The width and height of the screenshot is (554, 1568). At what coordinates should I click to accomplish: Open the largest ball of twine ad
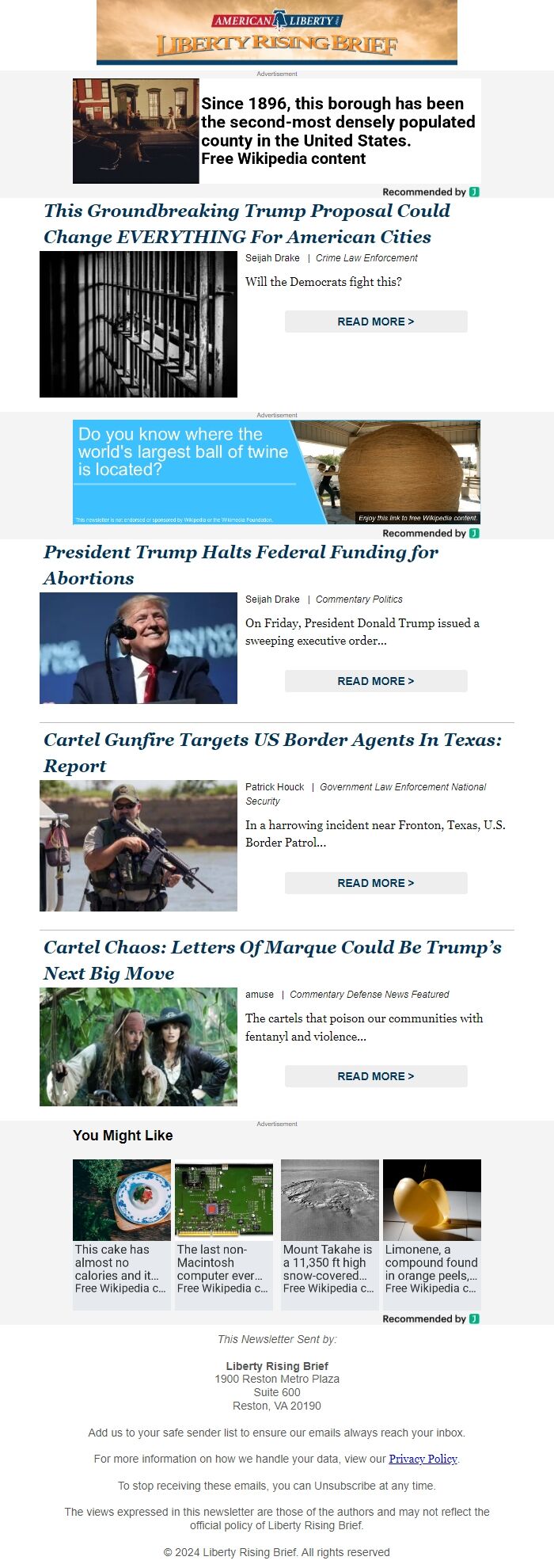(276, 472)
